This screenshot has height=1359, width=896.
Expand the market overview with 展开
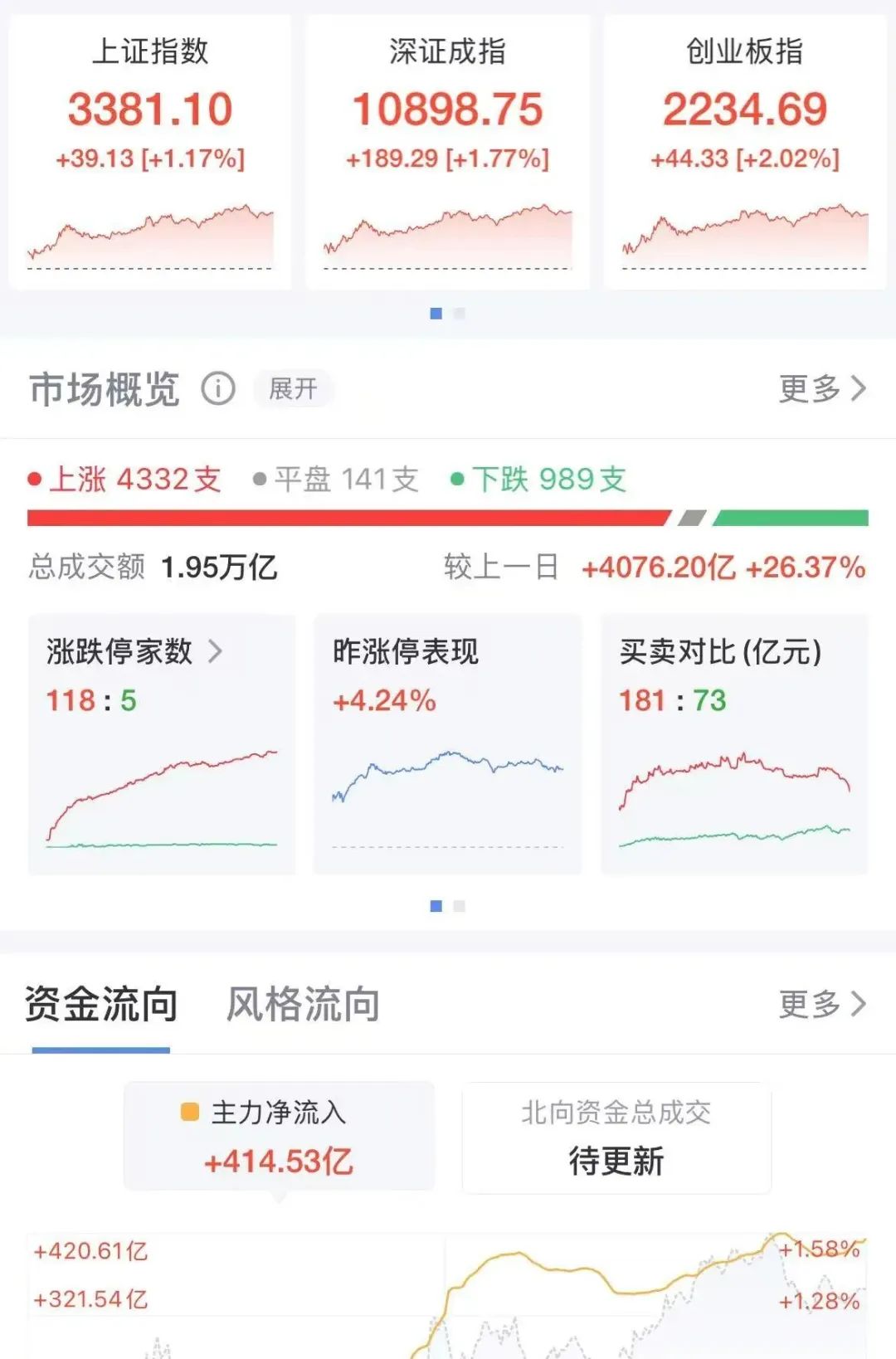pyautogui.click(x=293, y=388)
